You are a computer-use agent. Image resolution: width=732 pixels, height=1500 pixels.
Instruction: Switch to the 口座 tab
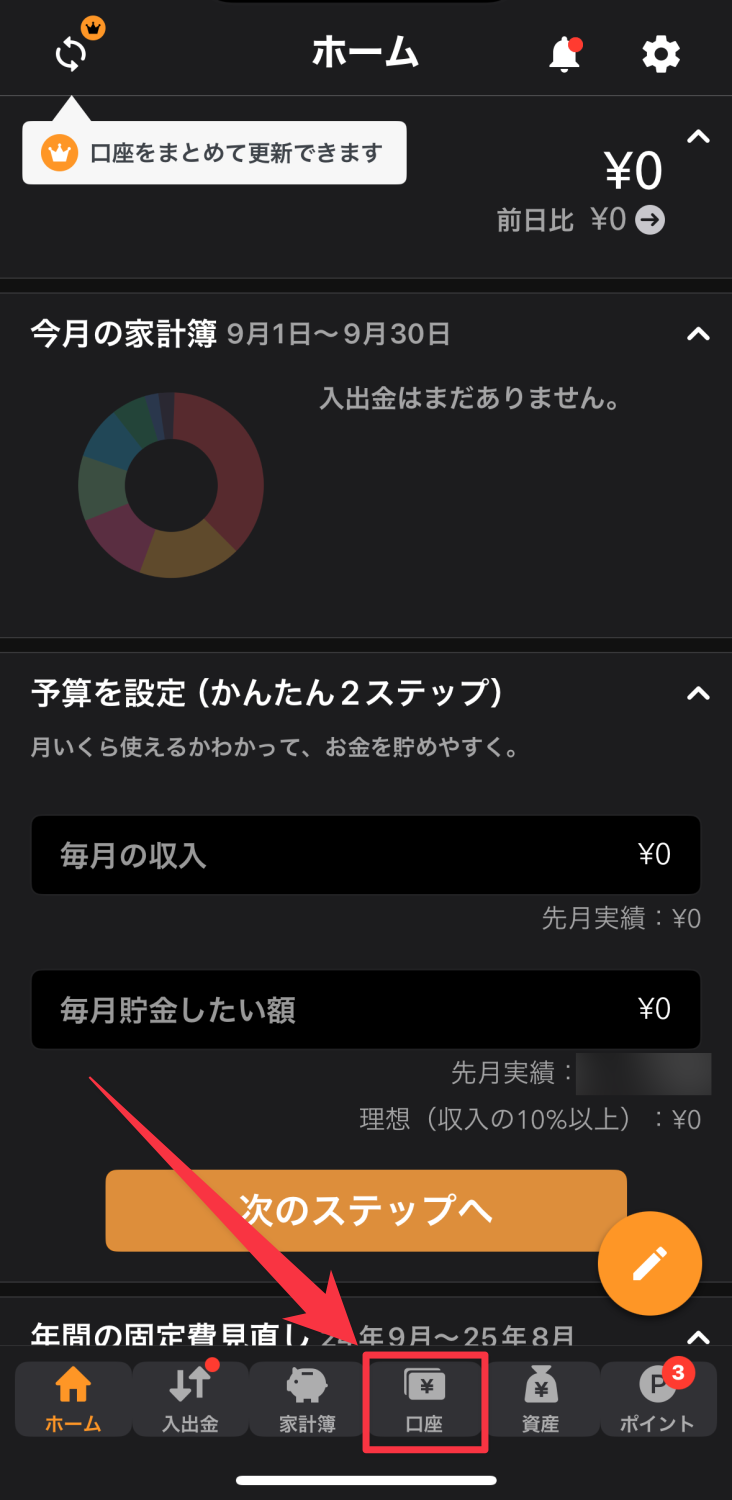point(424,1398)
